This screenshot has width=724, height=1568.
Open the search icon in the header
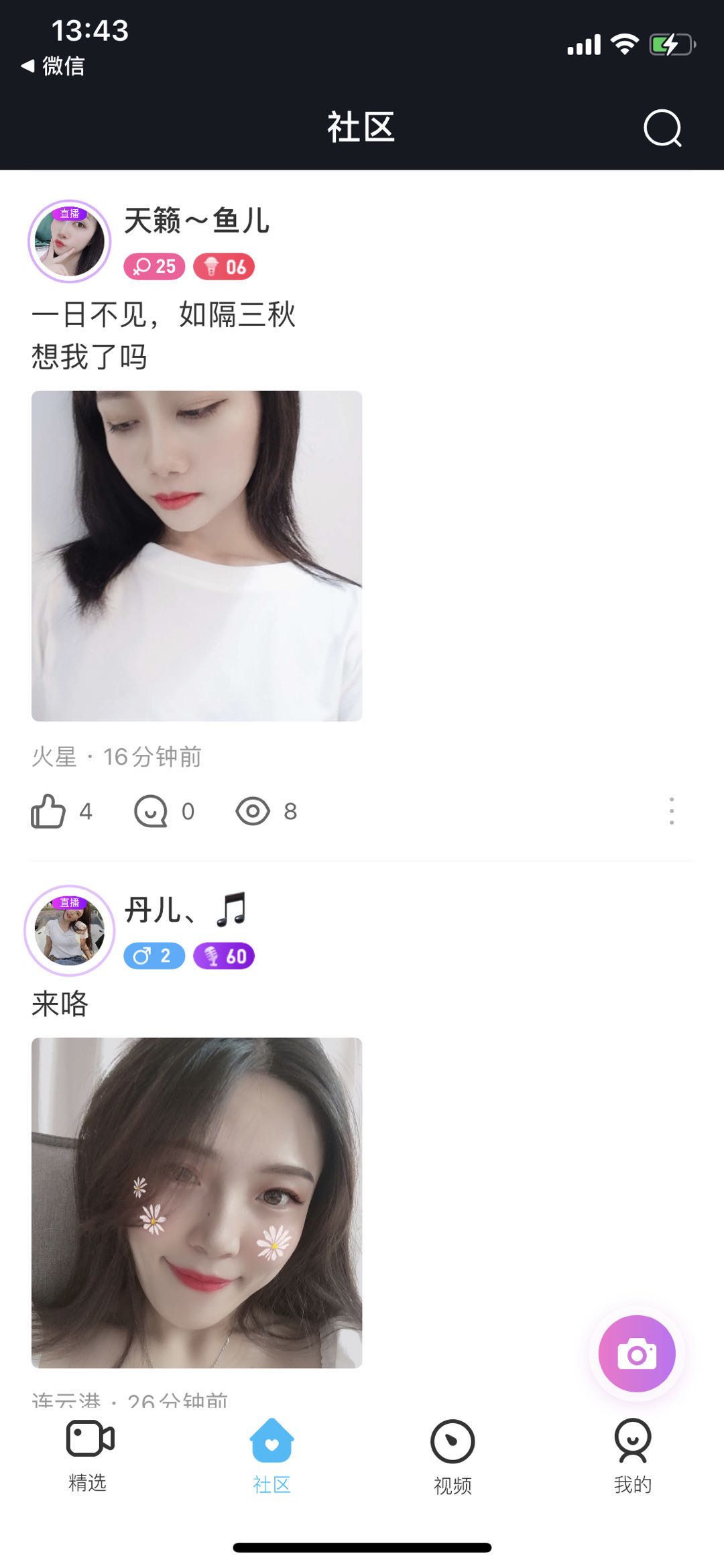662,127
